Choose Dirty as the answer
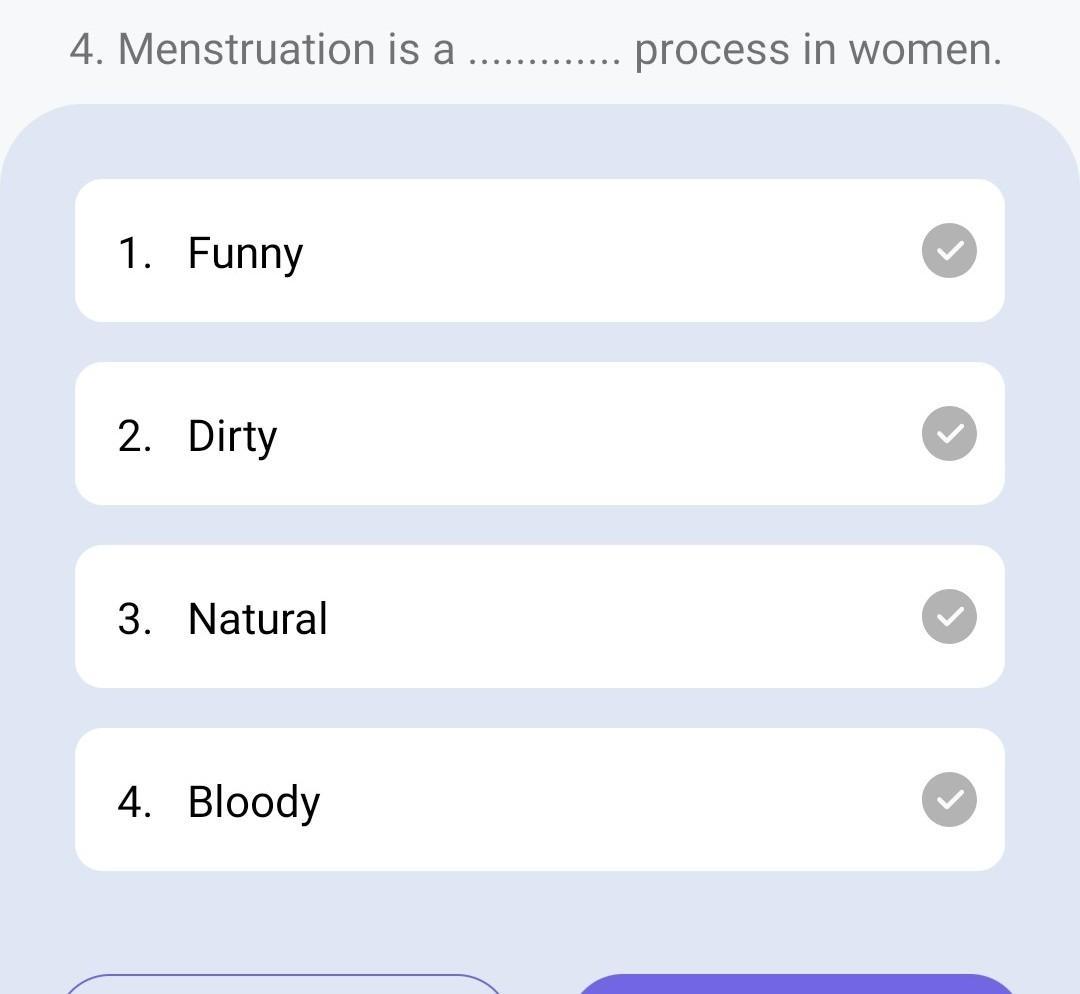This screenshot has height=994, width=1080. [540, 434]
